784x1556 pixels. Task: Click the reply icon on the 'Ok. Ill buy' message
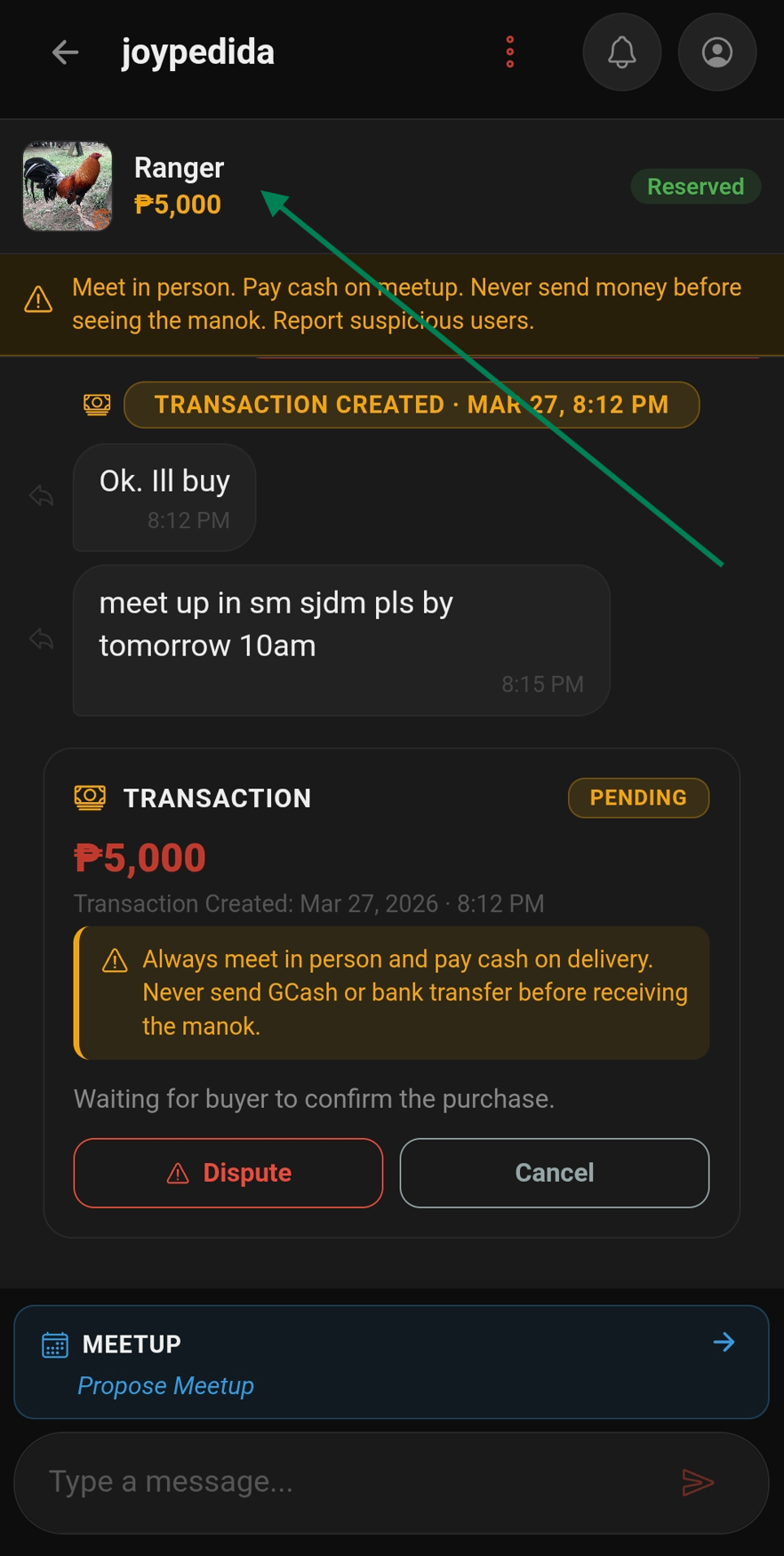click(40, 496)
